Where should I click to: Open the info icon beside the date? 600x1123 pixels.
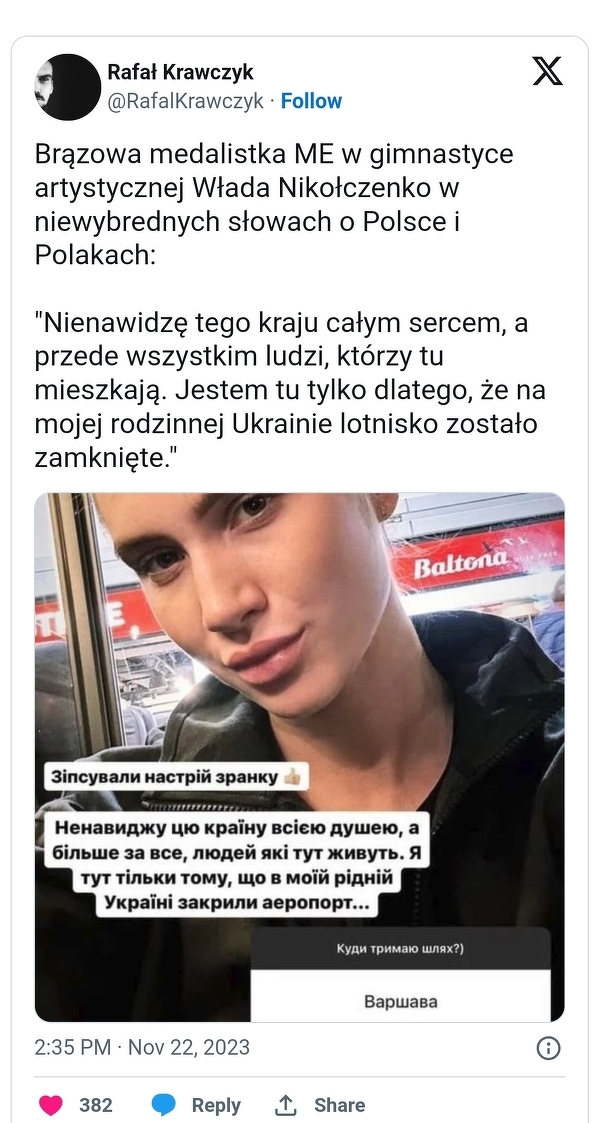549,1048
